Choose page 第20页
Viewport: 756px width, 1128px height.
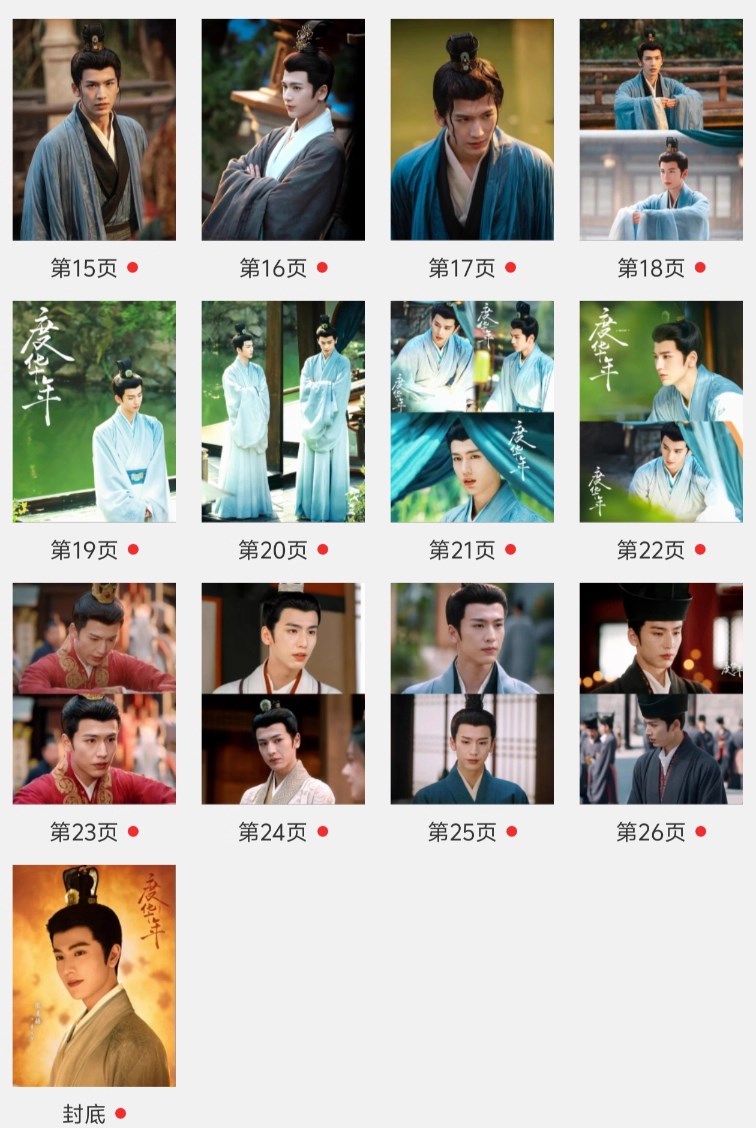point(283,412)
